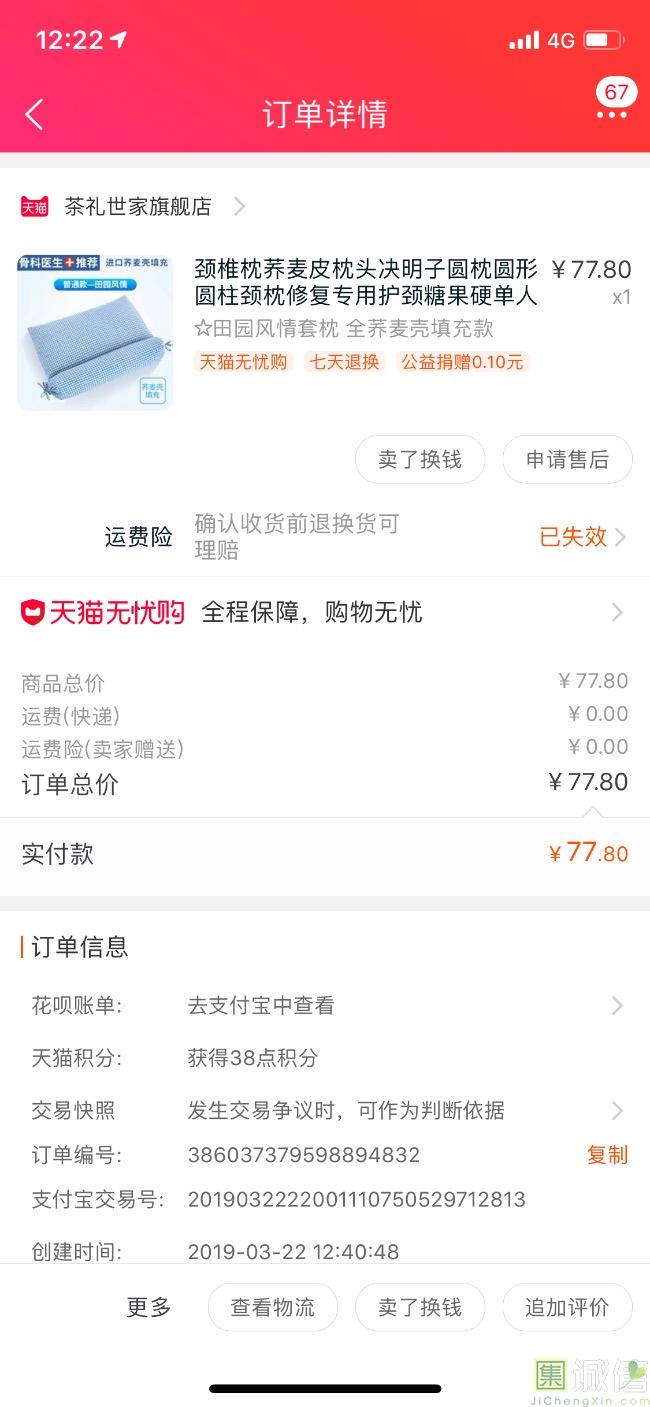Tap 更多 in the bottom bar
This screenshot has width=650, height=1407.
[x=149, y=1307]
